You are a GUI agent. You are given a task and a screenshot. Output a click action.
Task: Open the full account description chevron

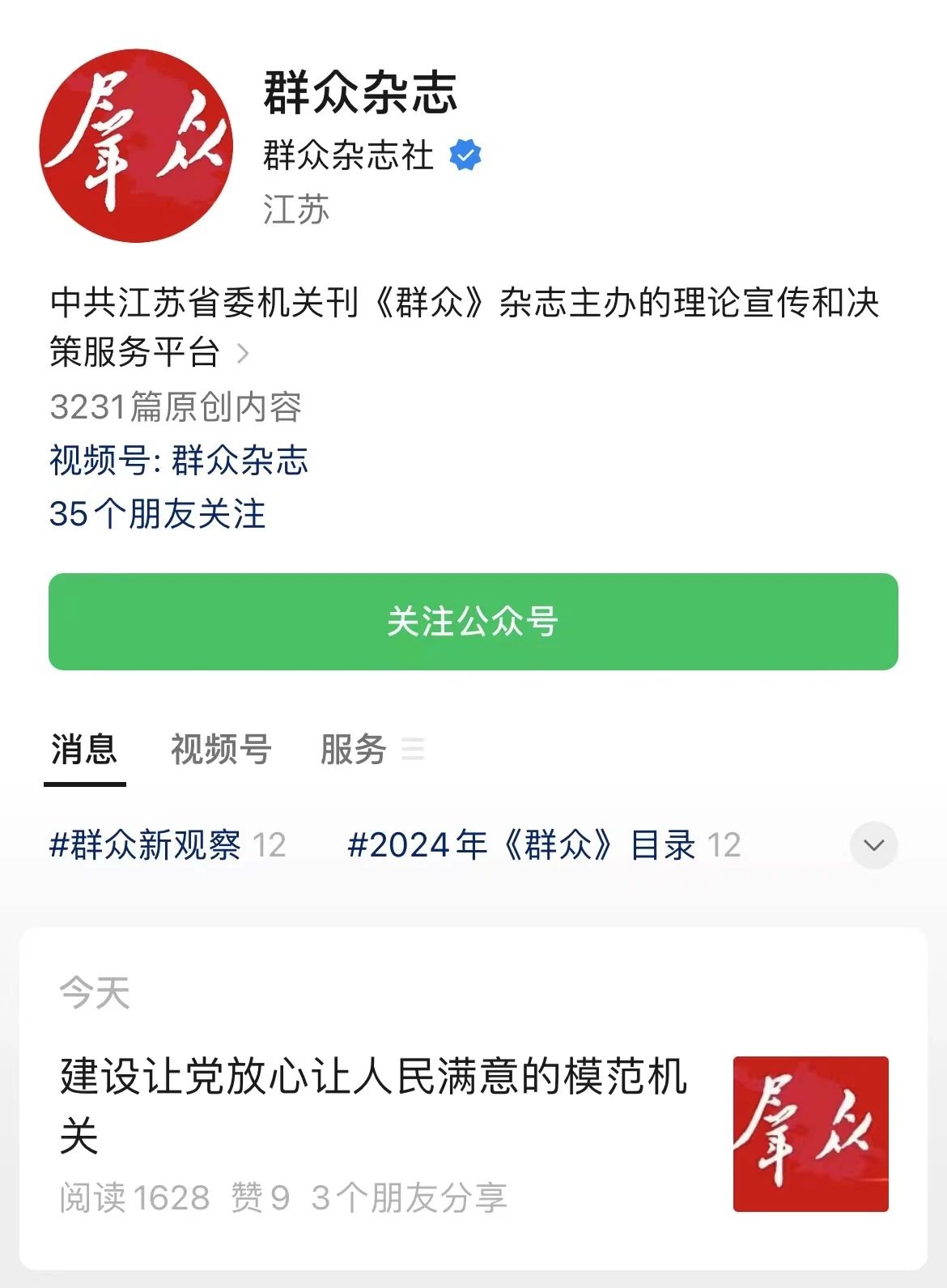click(242, 353)
